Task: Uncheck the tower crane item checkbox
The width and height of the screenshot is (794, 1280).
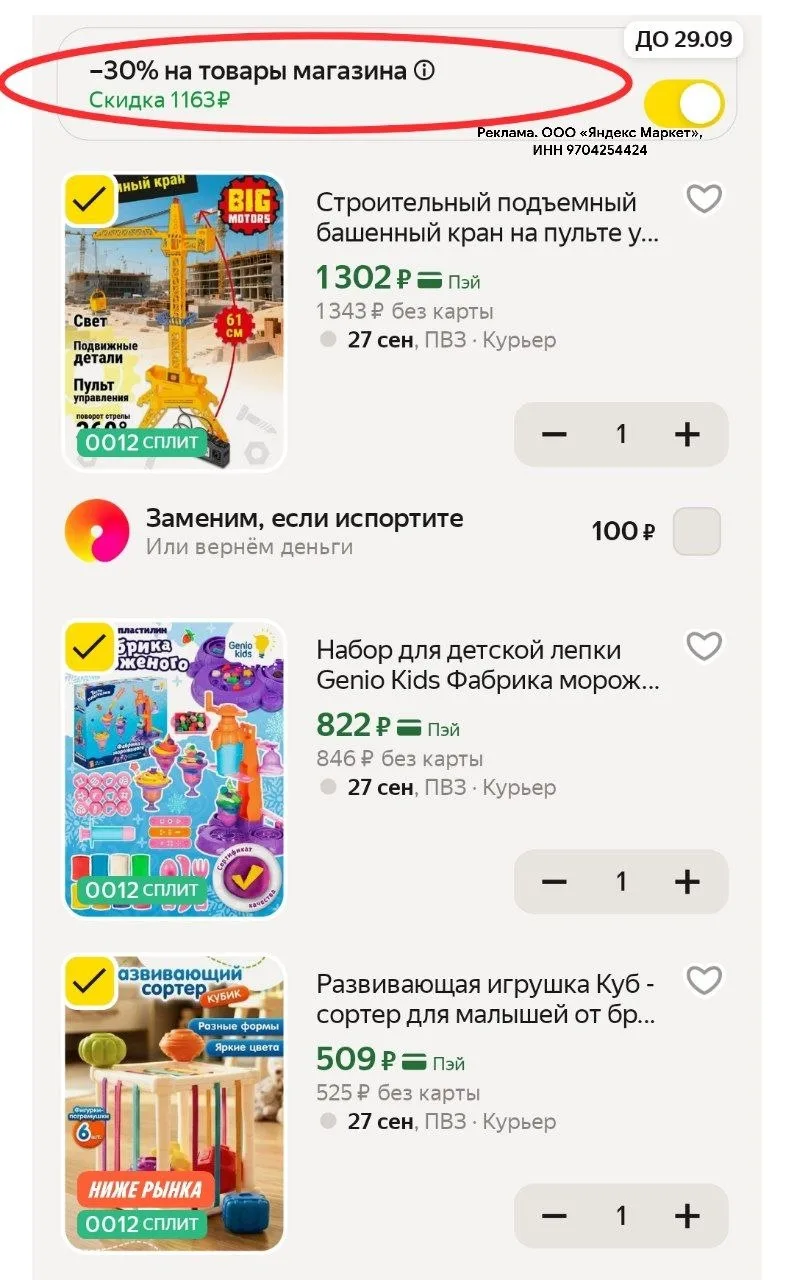Action: coord(90,199)
